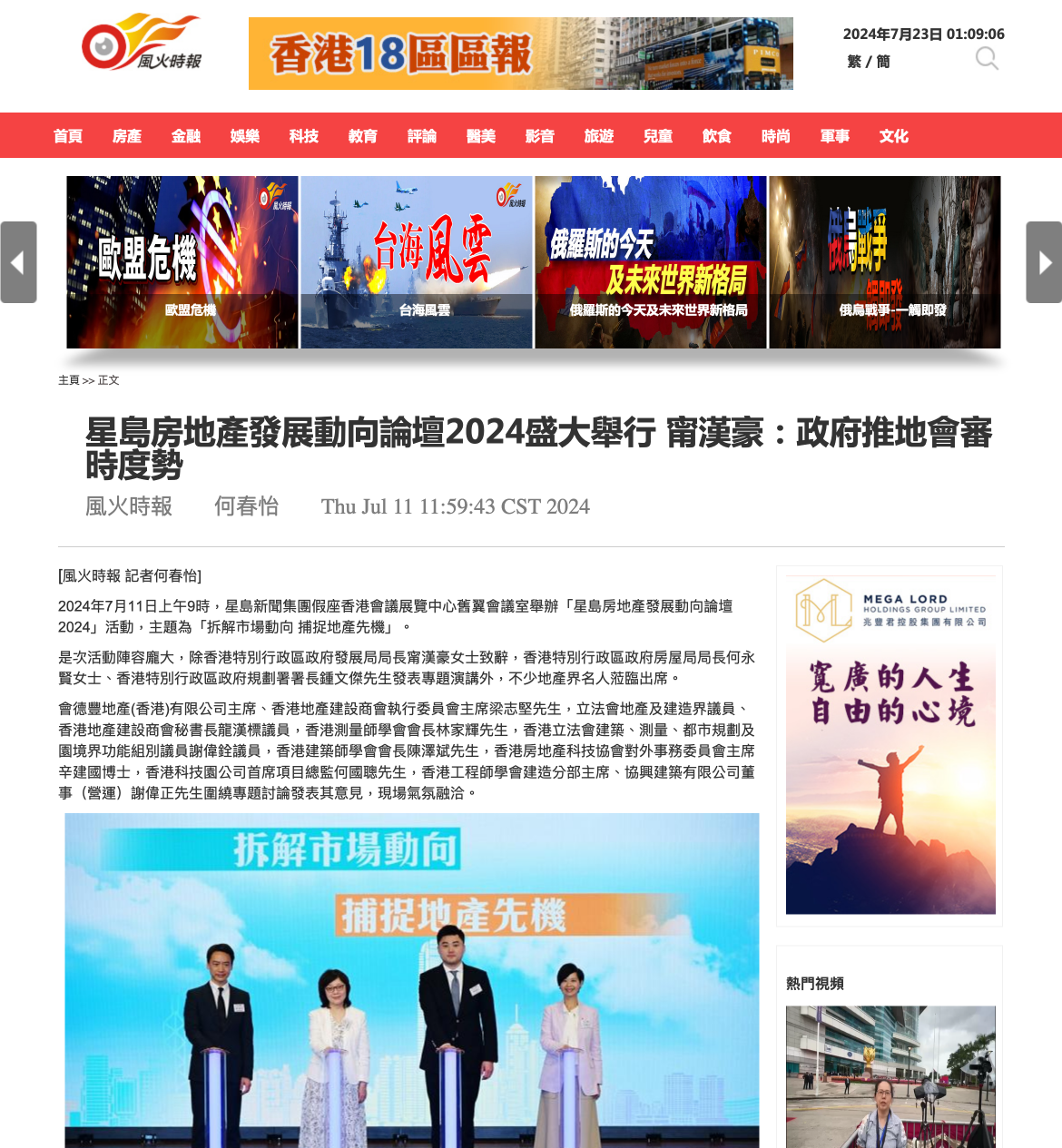
Task: Select the 軍事 section
Action: click(x=835, y=136)
